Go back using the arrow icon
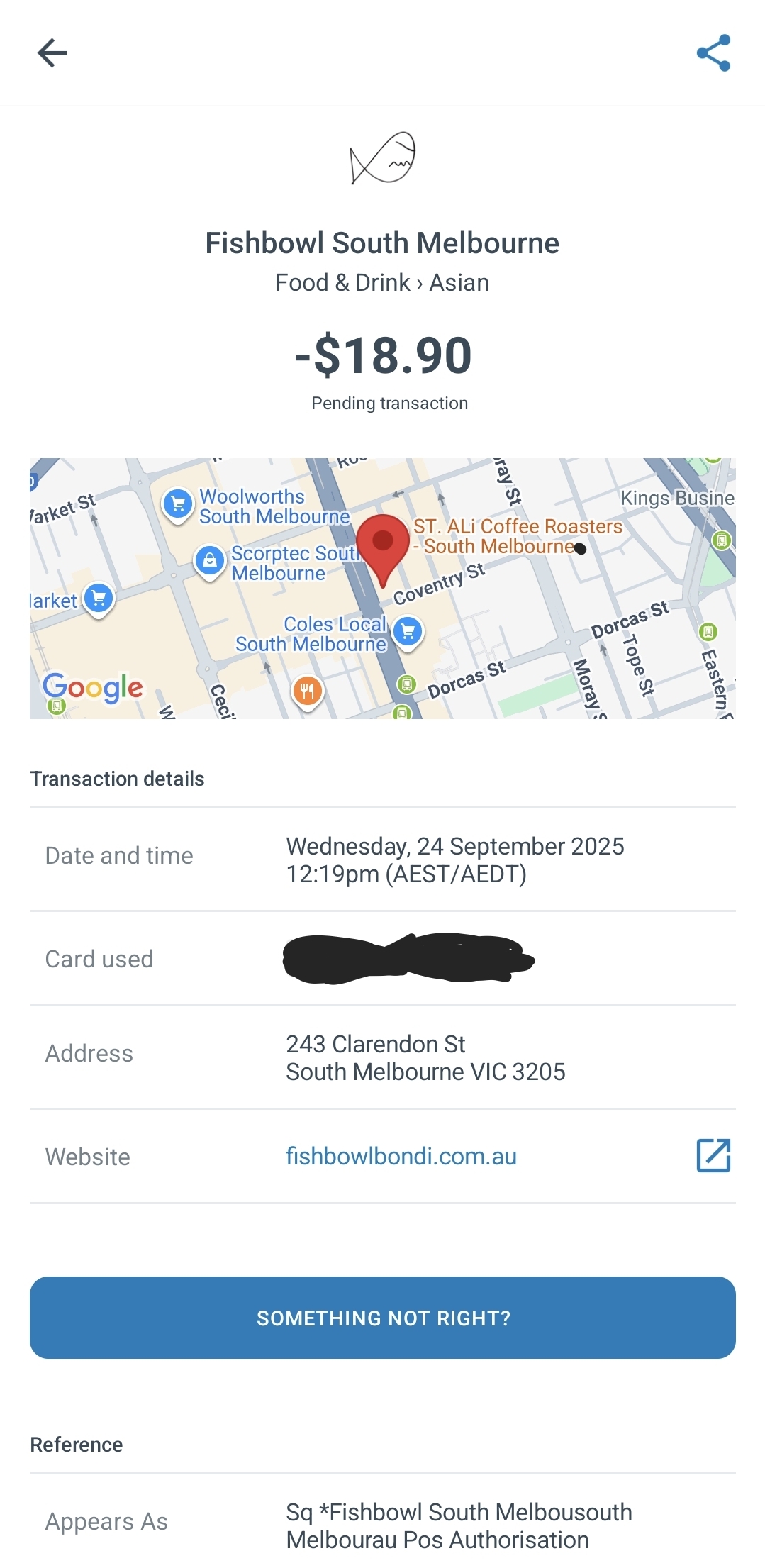The image size is (765, 1568). (52, 53)
